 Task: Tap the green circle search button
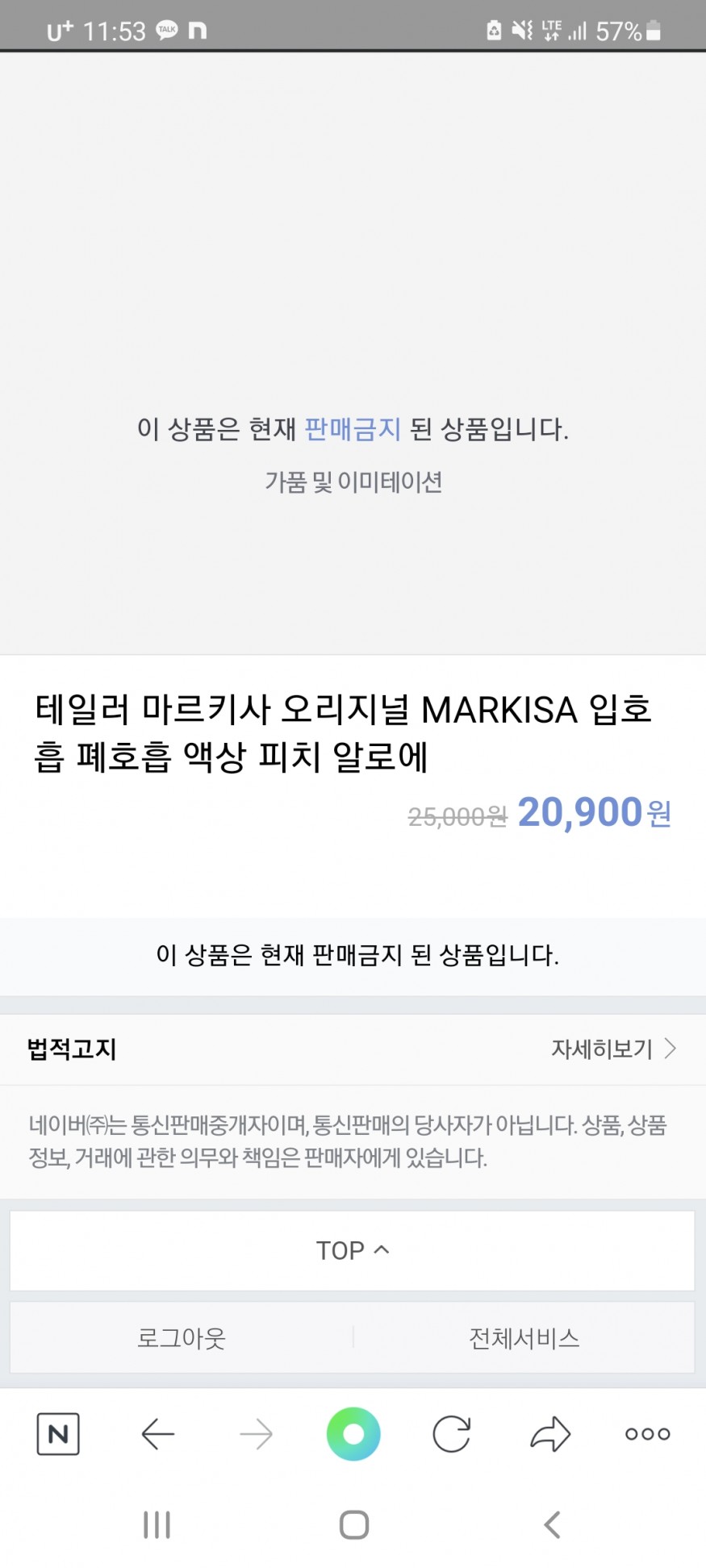pyautogui.click(x=353, y=1433)
